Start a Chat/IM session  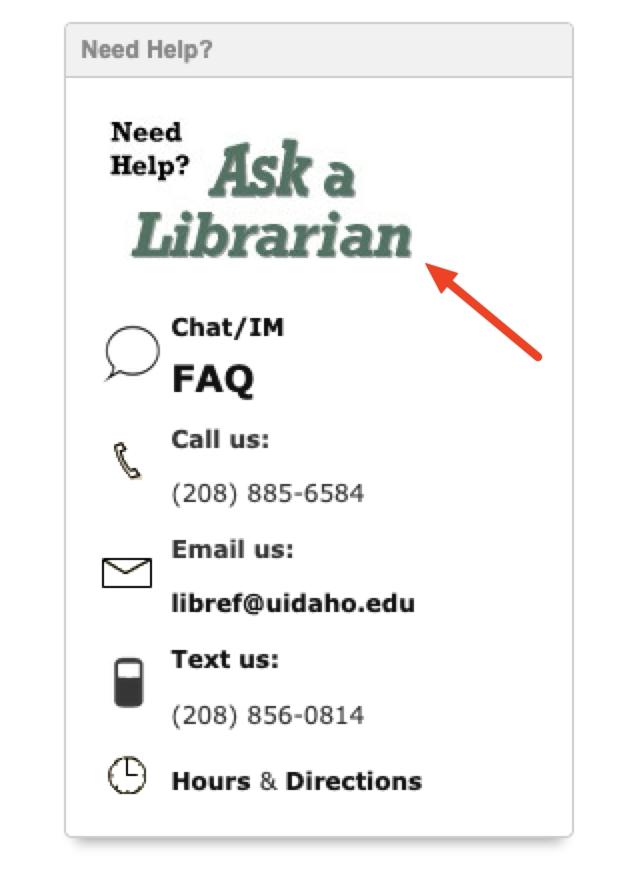tap(227, 328)
